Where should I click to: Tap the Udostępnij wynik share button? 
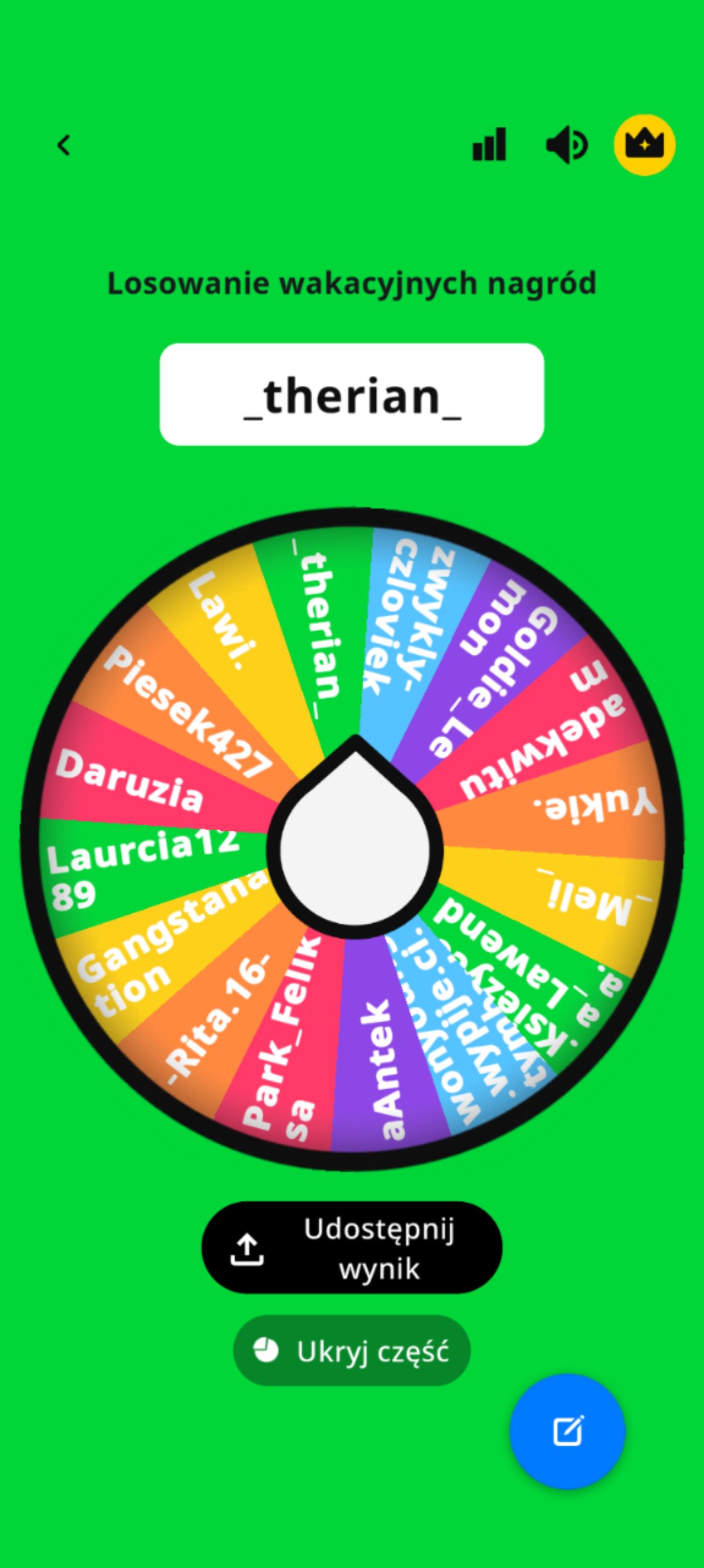352,1248
